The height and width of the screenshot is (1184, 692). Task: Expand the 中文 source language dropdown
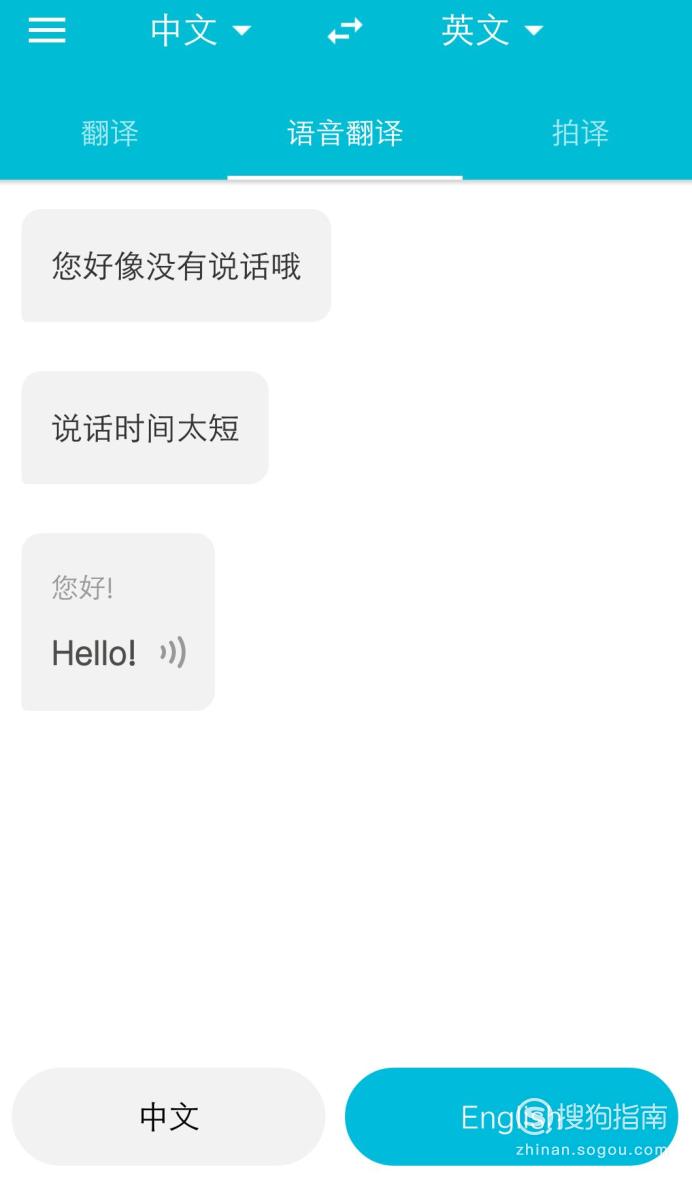200,30
